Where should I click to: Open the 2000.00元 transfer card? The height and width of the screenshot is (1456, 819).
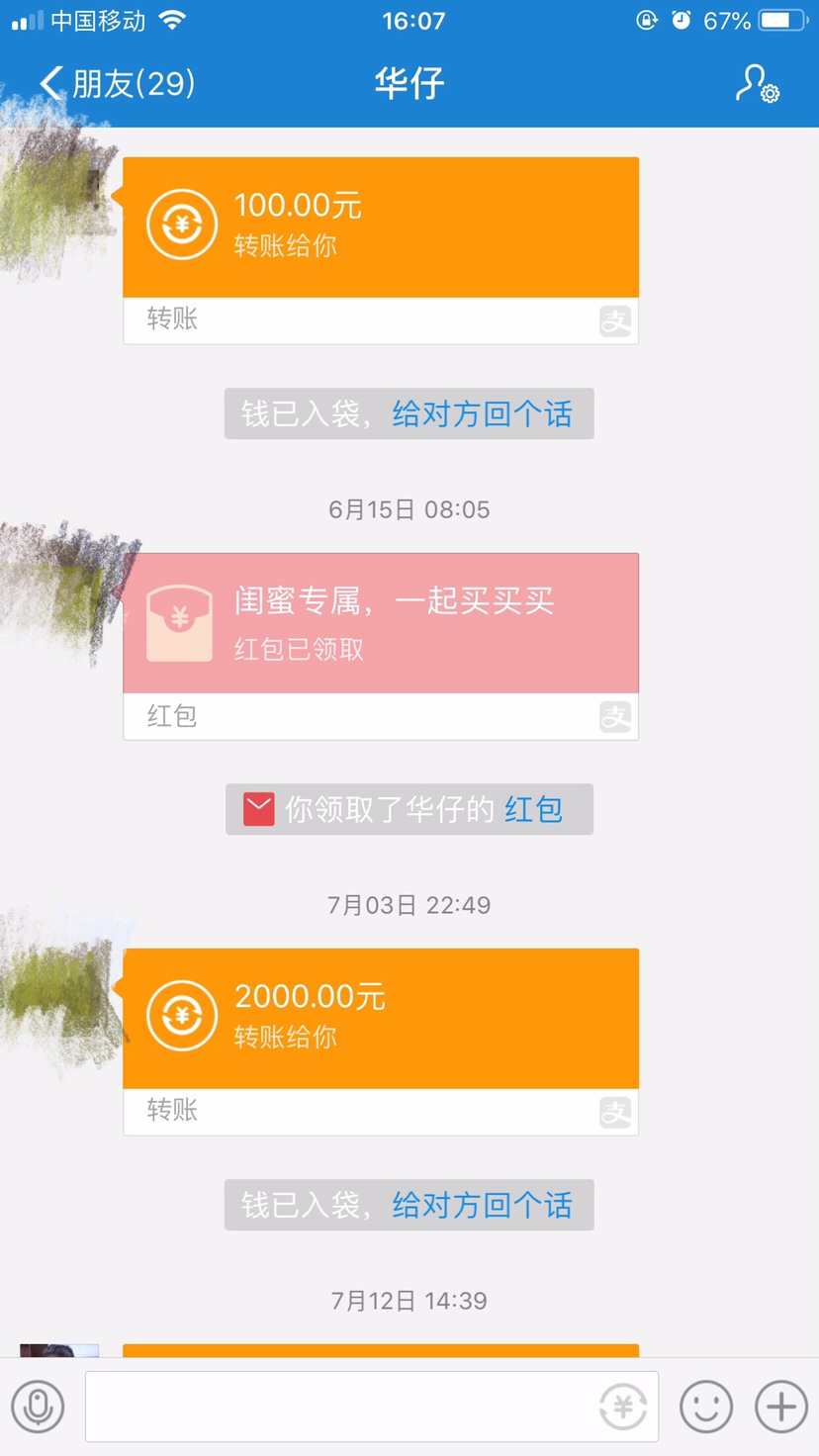tap(381, 1019)
